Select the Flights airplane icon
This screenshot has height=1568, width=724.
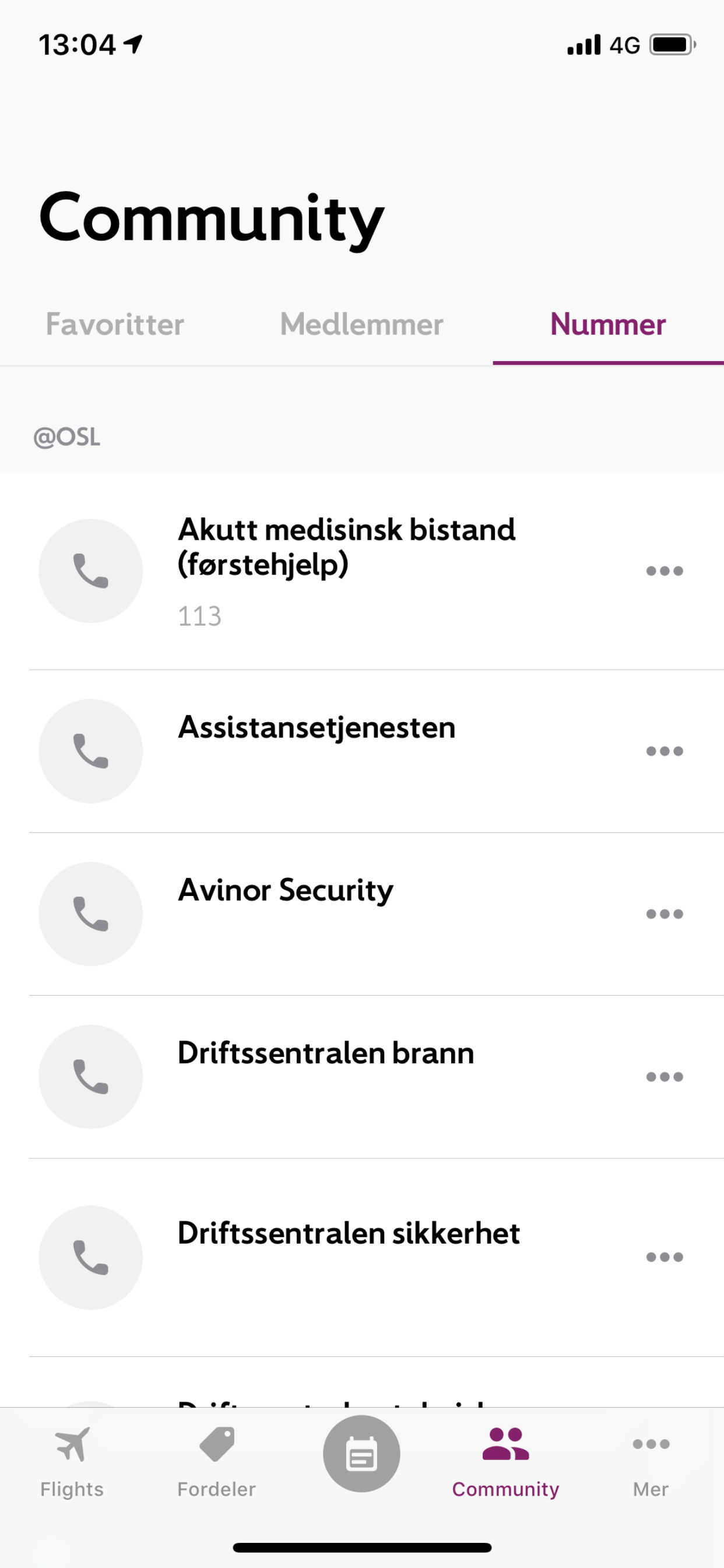pyautogui.click(x=71, y=1443)
